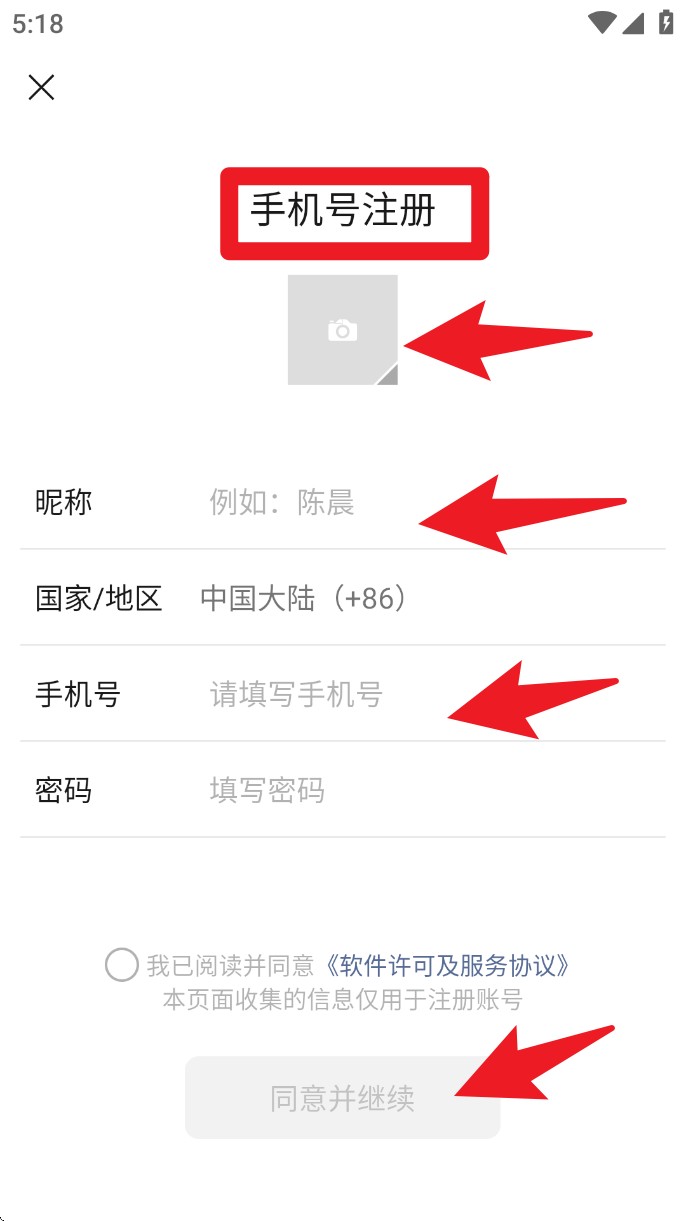Focus the 昵称 nickname field
The height and width of the screenshot is (1221, 686).
pos(343,501)
